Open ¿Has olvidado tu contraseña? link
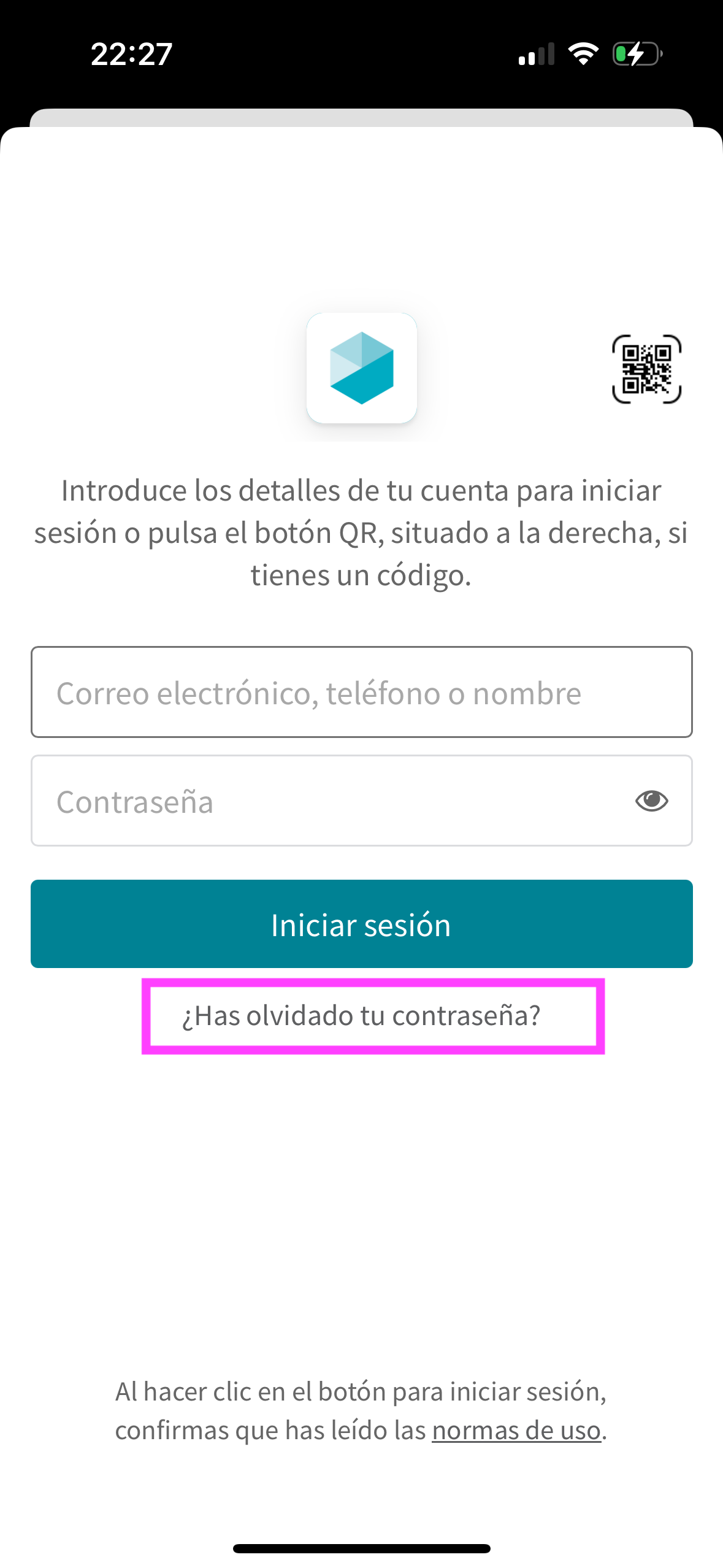Image resolution: width=723 pixels, height=1568 pixels. (x=361, y=1016)
